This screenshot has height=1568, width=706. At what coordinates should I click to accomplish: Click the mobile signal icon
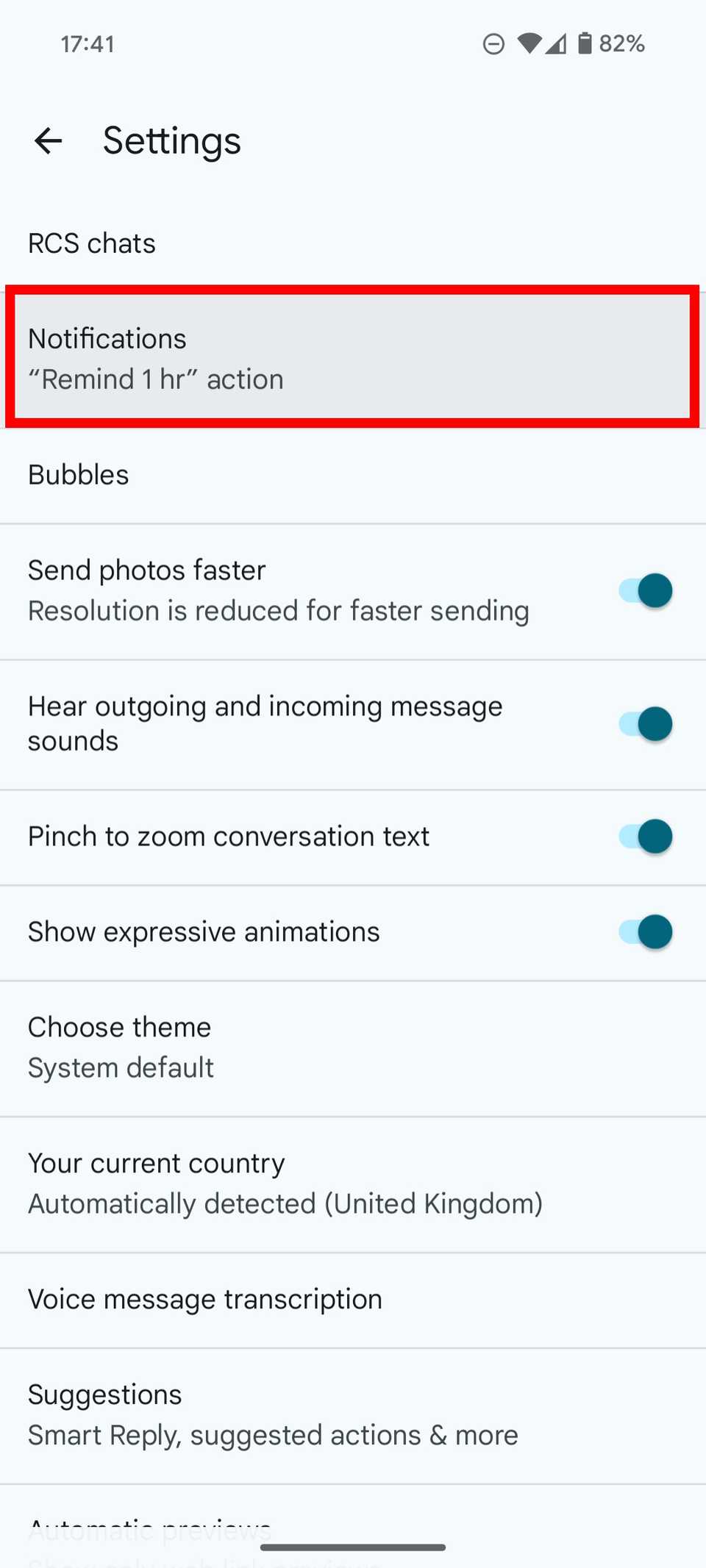point(557,44)
